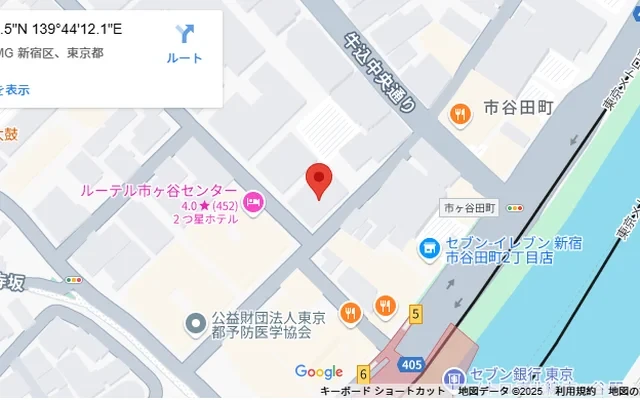Tap the restaurant marker near 市谷田町 label
This screenshot has width=640, height=400.
[x=460, y=114]
